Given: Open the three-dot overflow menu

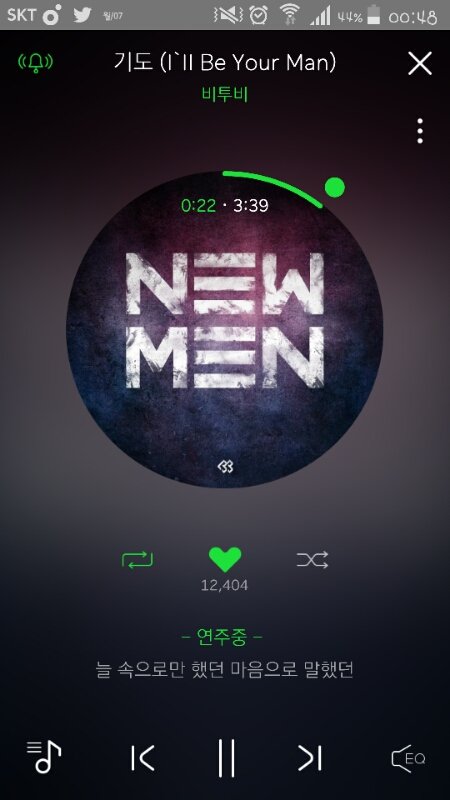Looking at the screenshot, I should pyautogui.click(x=419, y=131).
